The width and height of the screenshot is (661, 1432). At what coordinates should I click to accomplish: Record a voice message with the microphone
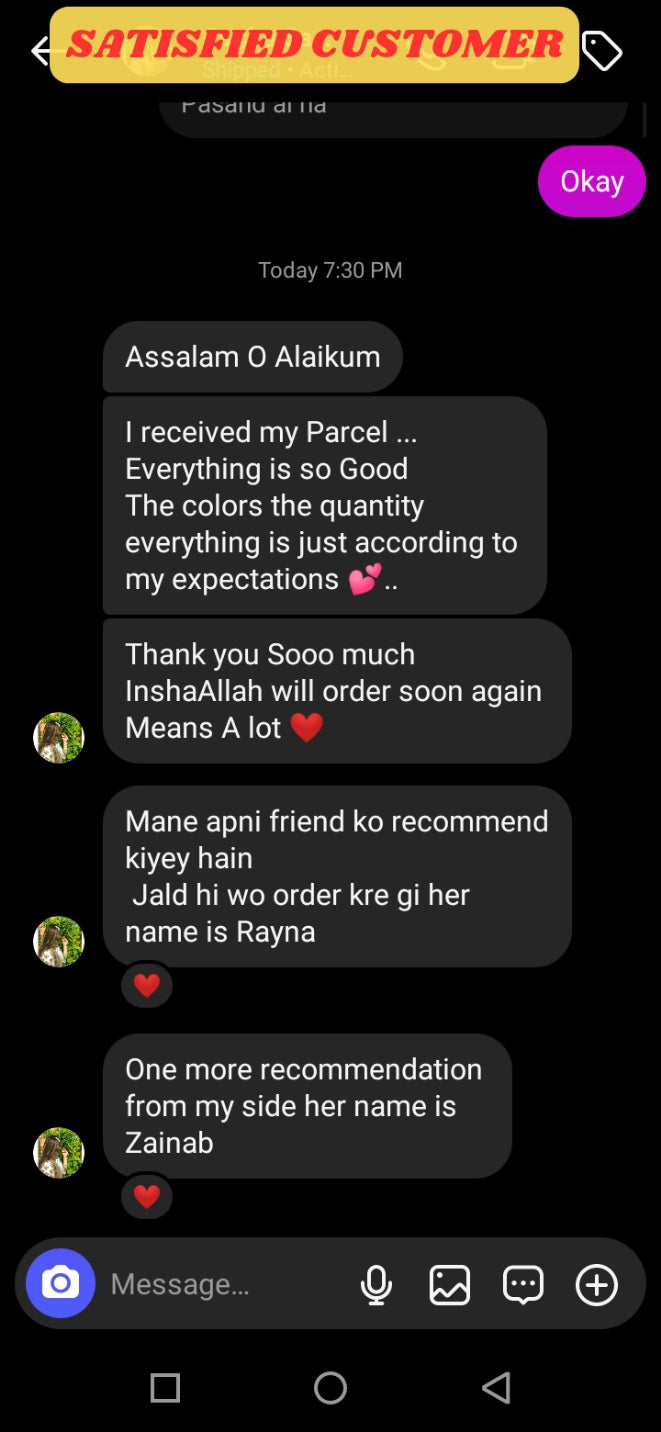(x=376, y=1284)
